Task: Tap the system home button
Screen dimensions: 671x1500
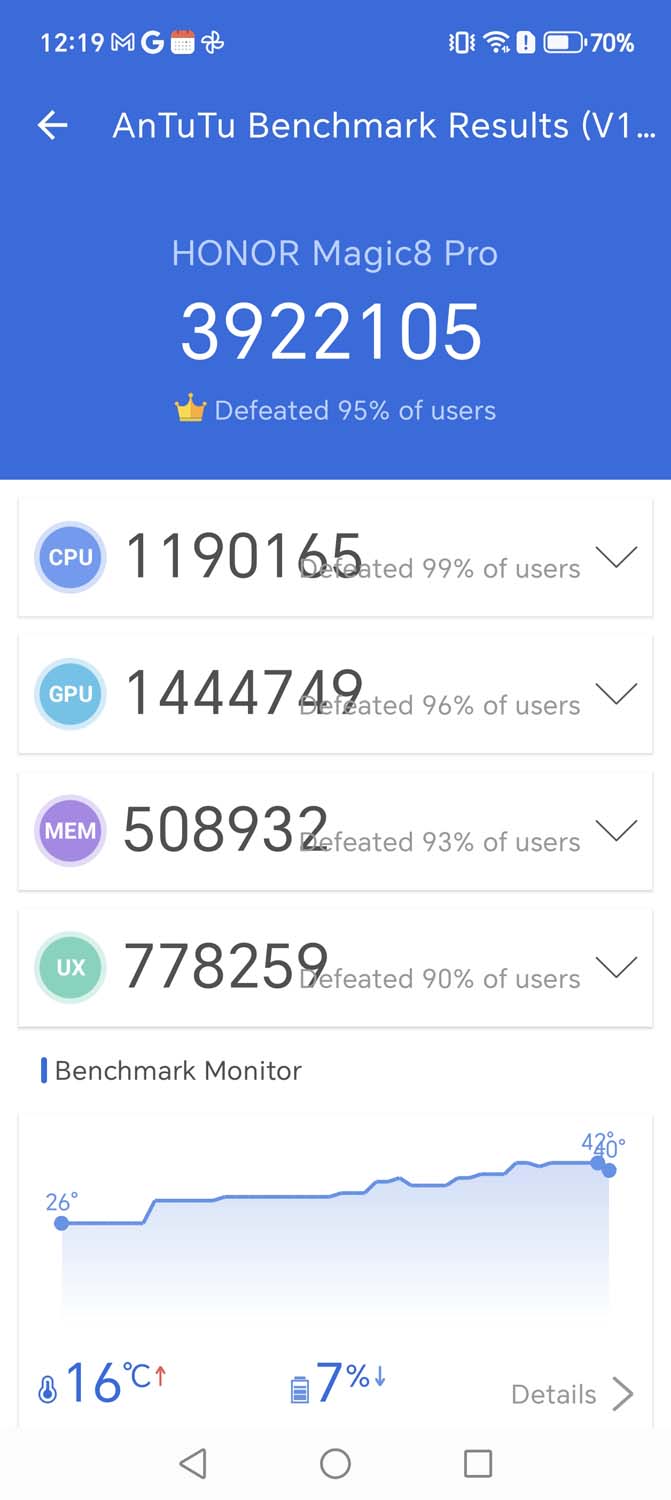Action: coord(335,1464)
